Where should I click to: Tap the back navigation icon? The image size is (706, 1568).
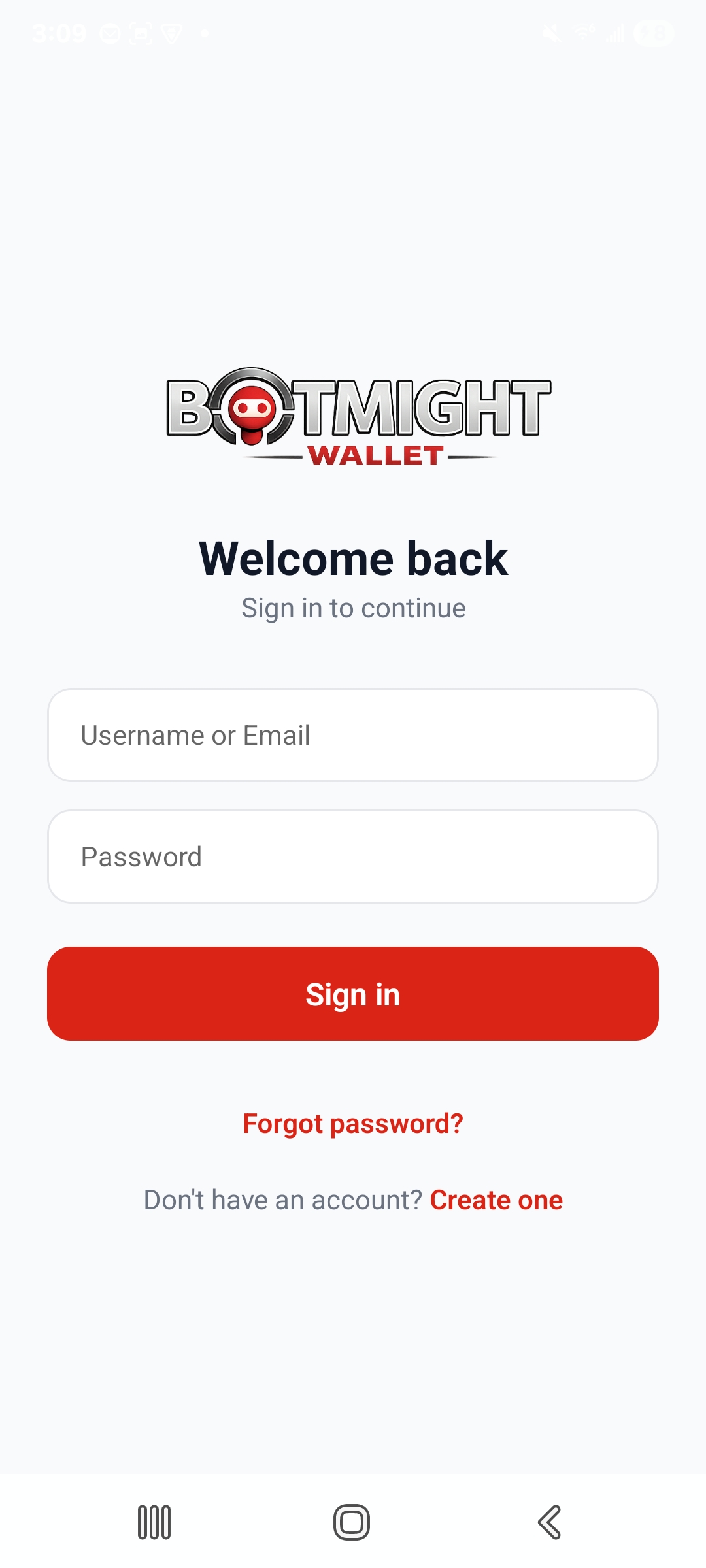pos(549,1520)
